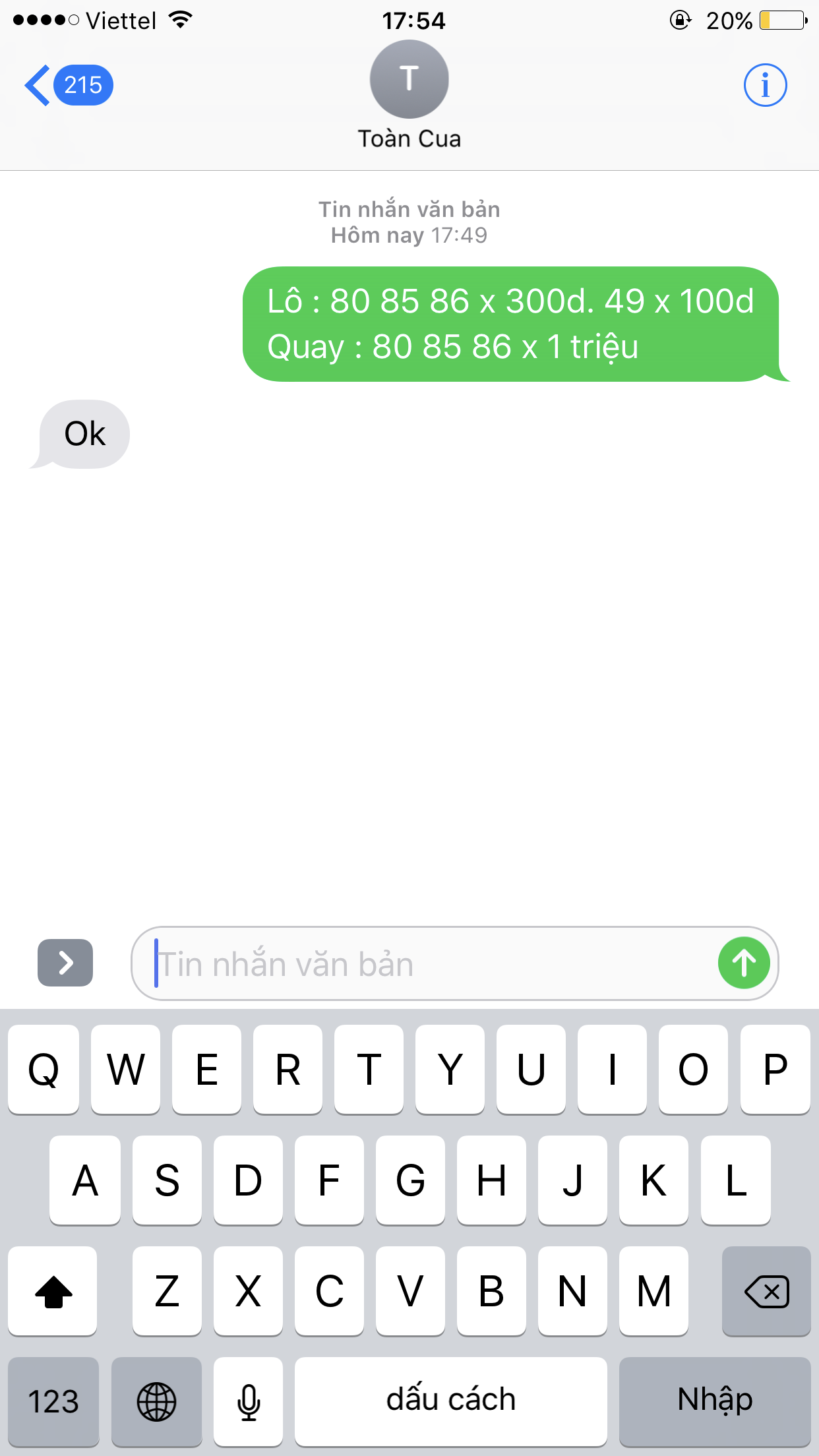
Task: Toggle the shift key
Action: pos(53,1291)
